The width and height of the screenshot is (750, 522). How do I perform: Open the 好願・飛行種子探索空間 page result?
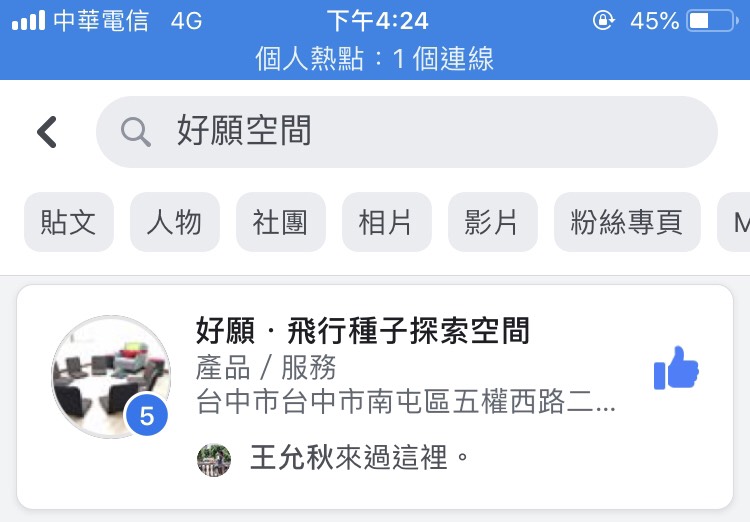coord(362,330)
